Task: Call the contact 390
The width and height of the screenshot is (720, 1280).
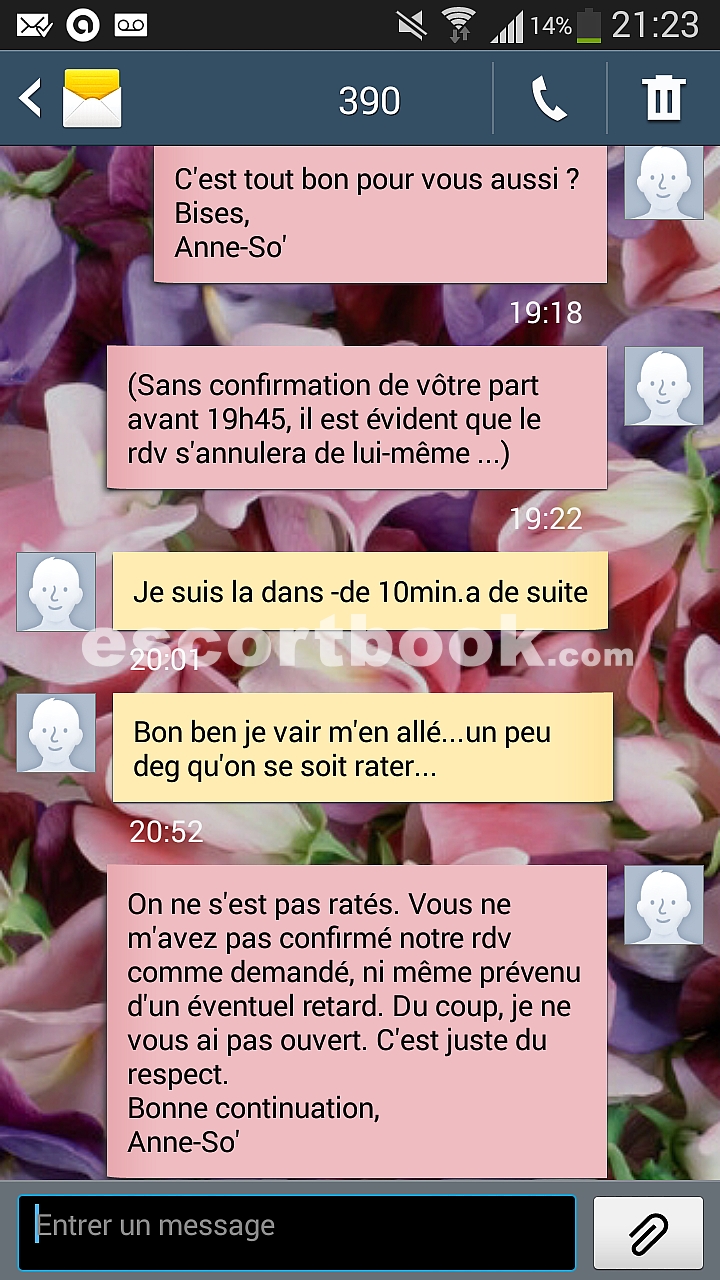Action: click(x=549, y=99)
